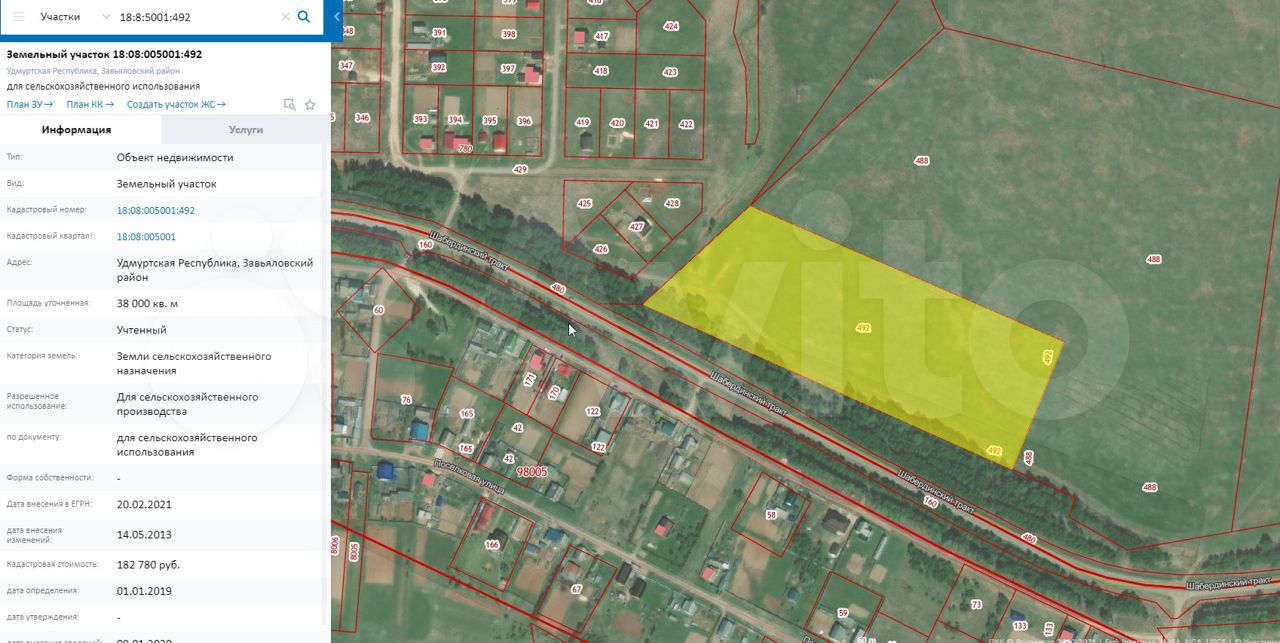Image resolution: width=1280 pixels, height=643 pixels.
Task: Open the hamburger menu
Action: pyautogui.click(x=19, y=17)
